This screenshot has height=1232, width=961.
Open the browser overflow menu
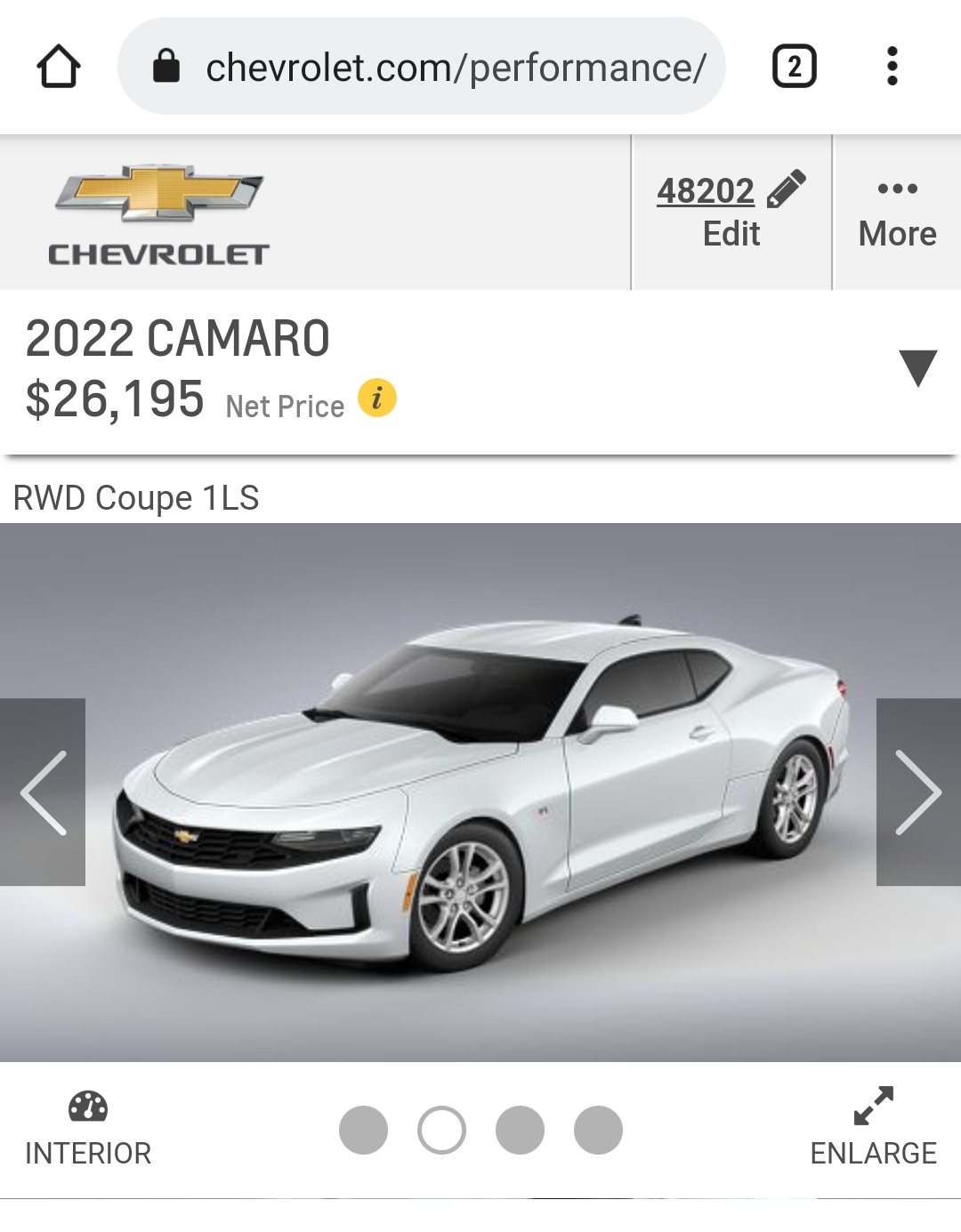pos(892,67)
